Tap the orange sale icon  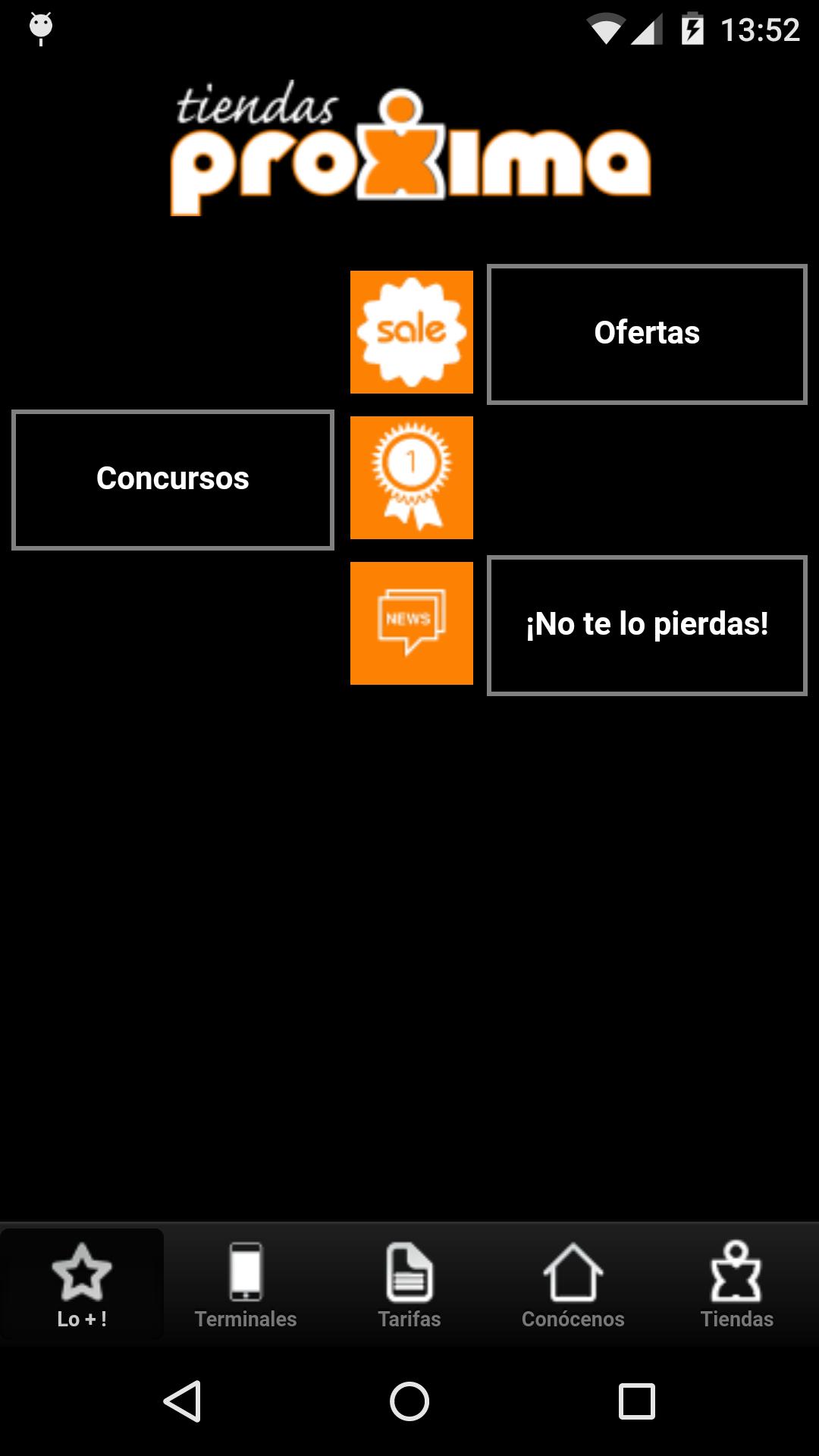pos(411,332)
